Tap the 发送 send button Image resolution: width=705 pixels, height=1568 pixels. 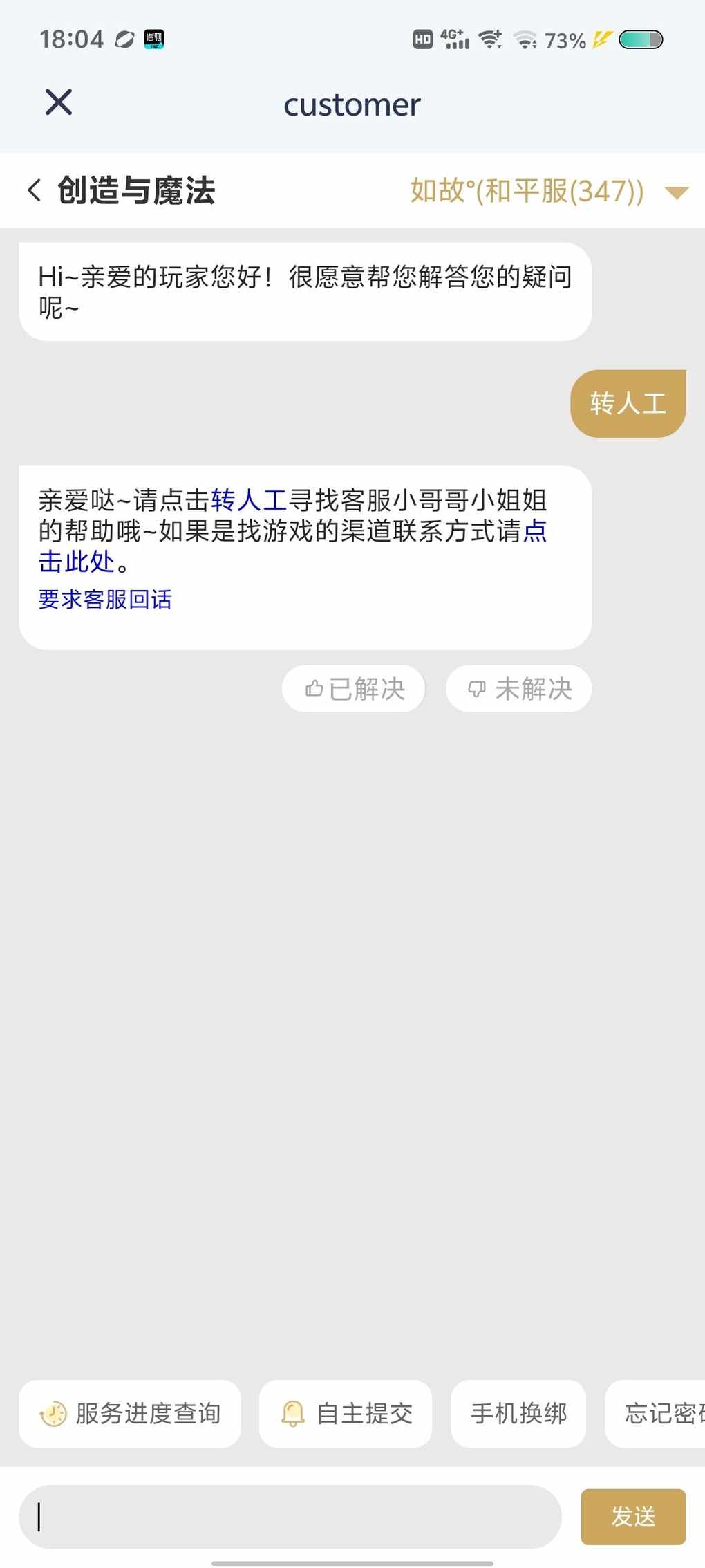(633, 1517)
